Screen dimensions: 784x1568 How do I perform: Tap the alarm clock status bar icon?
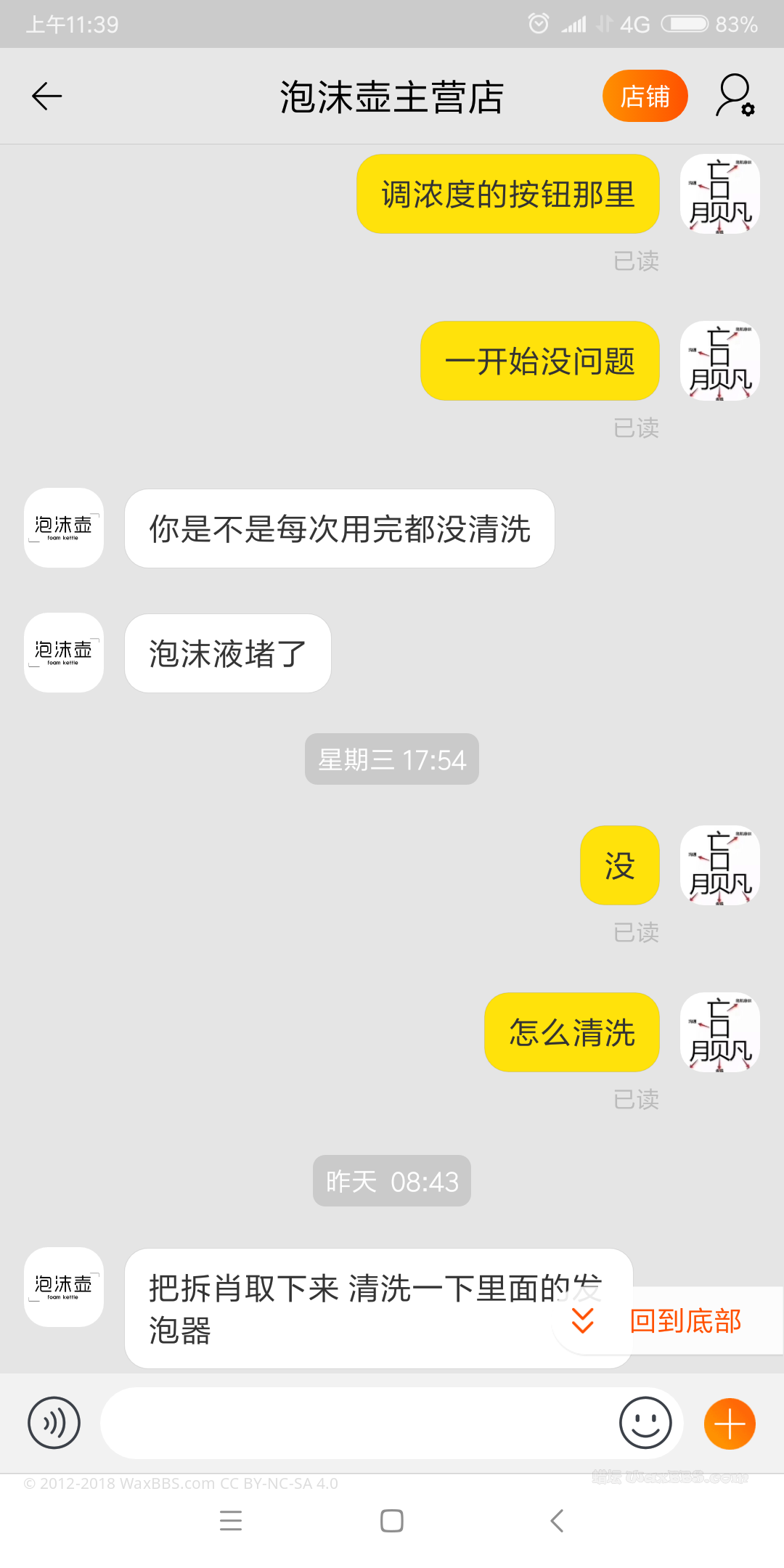click(538, 23)
